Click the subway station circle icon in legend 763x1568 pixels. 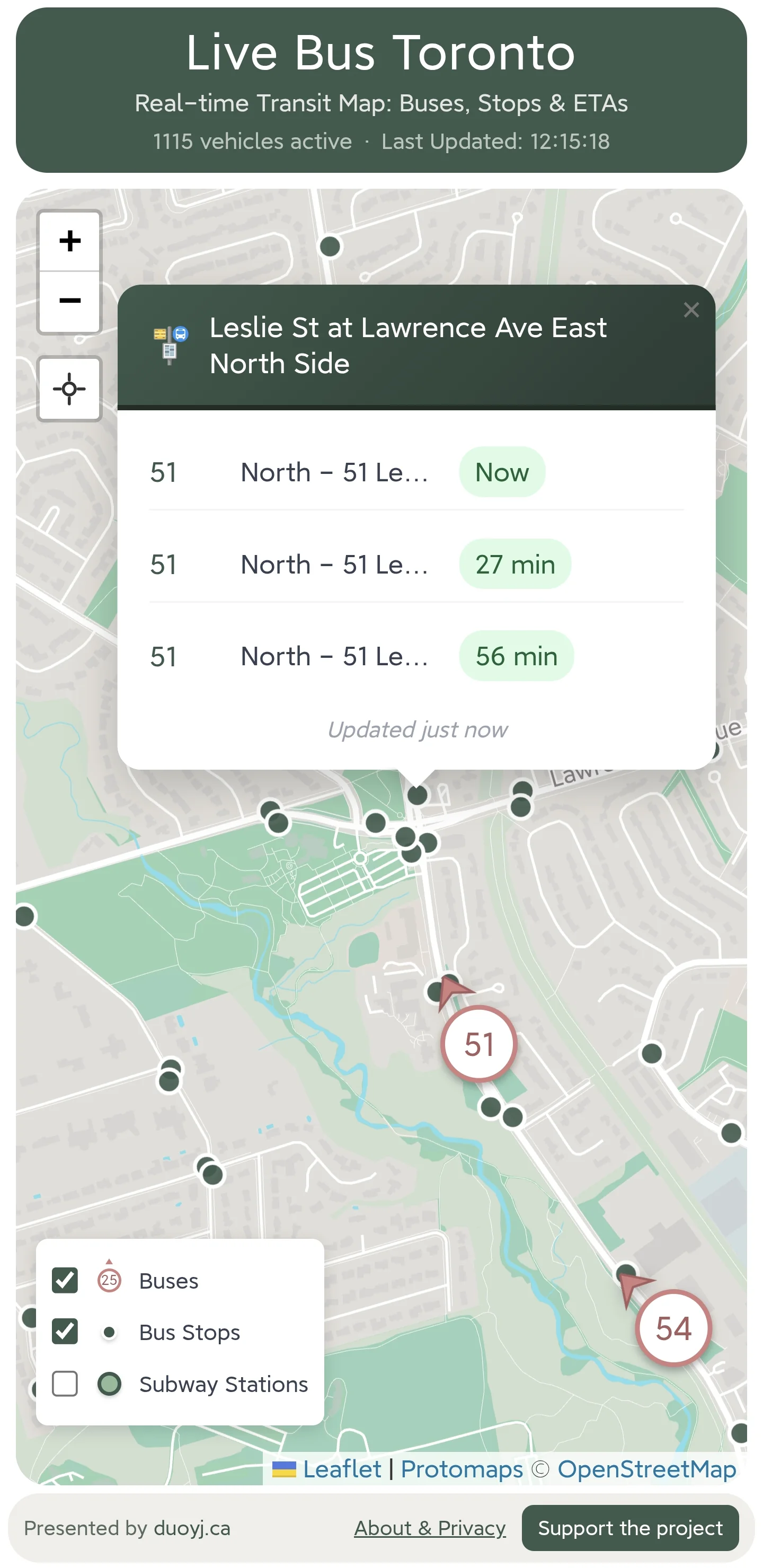pos(110,1384)
